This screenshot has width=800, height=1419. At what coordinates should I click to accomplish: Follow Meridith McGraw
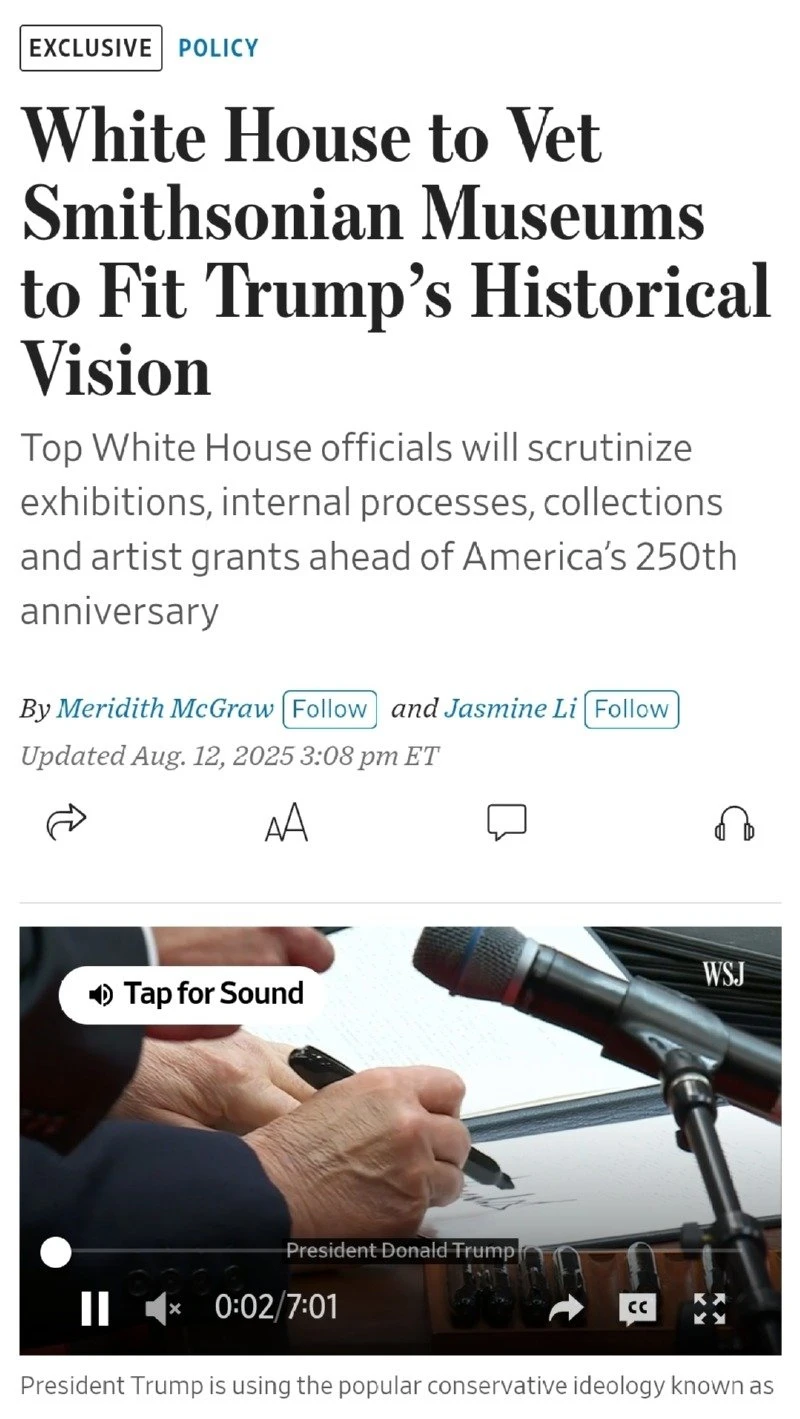coord(330,709)
